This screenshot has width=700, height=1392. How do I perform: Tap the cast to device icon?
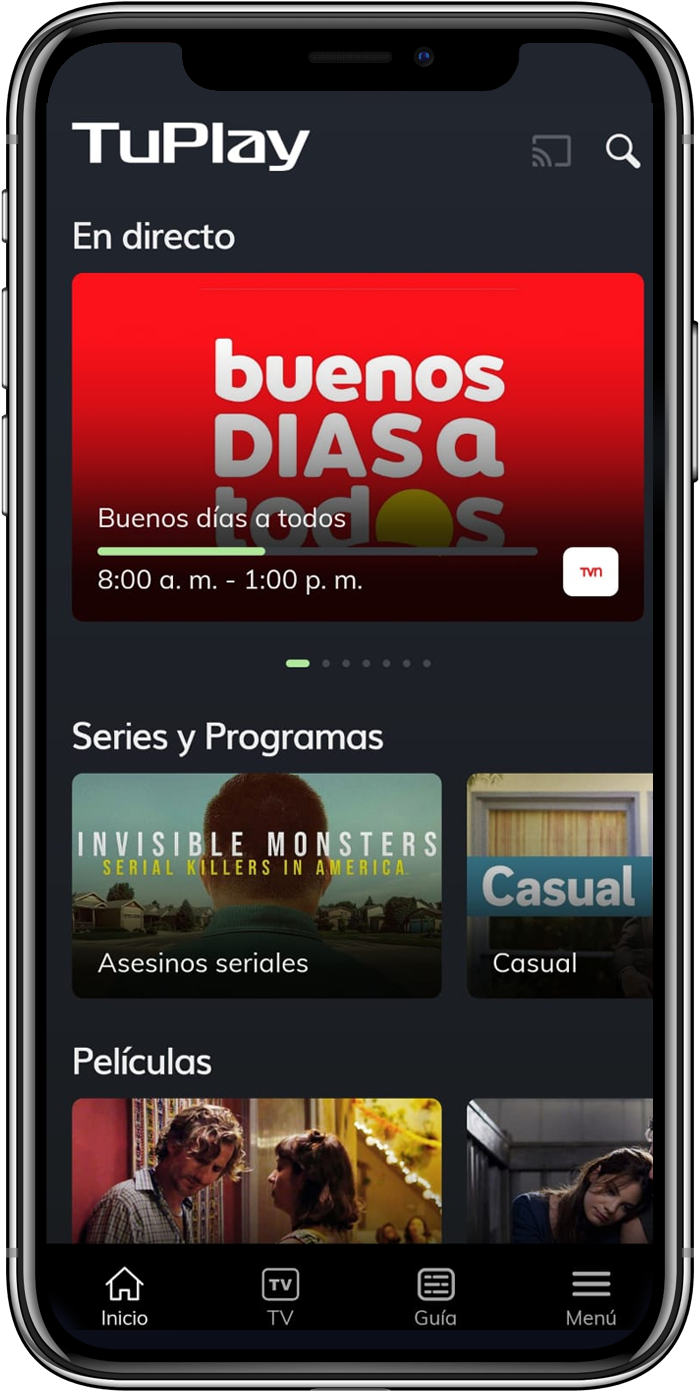pyautogui.click(x=551, y=151)
